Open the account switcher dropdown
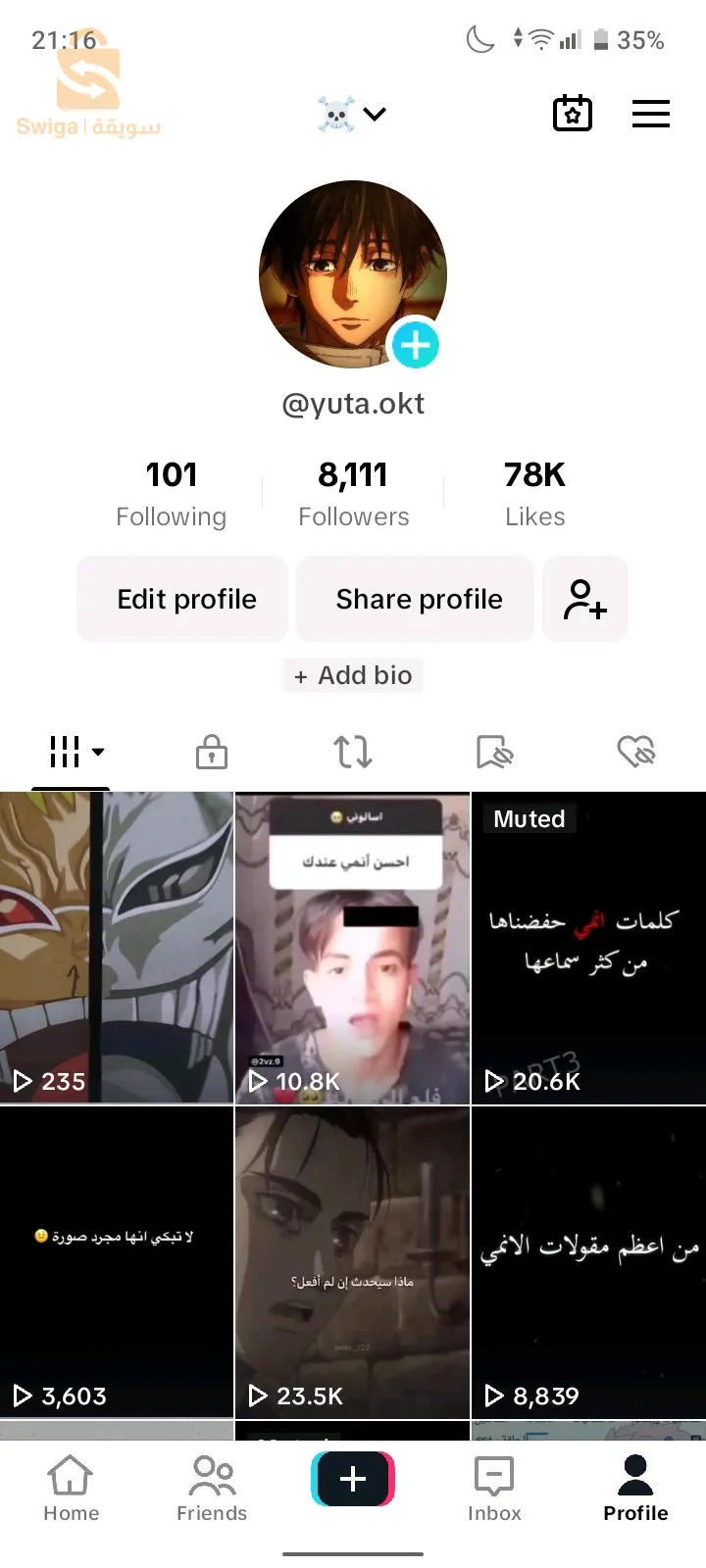 353,115
